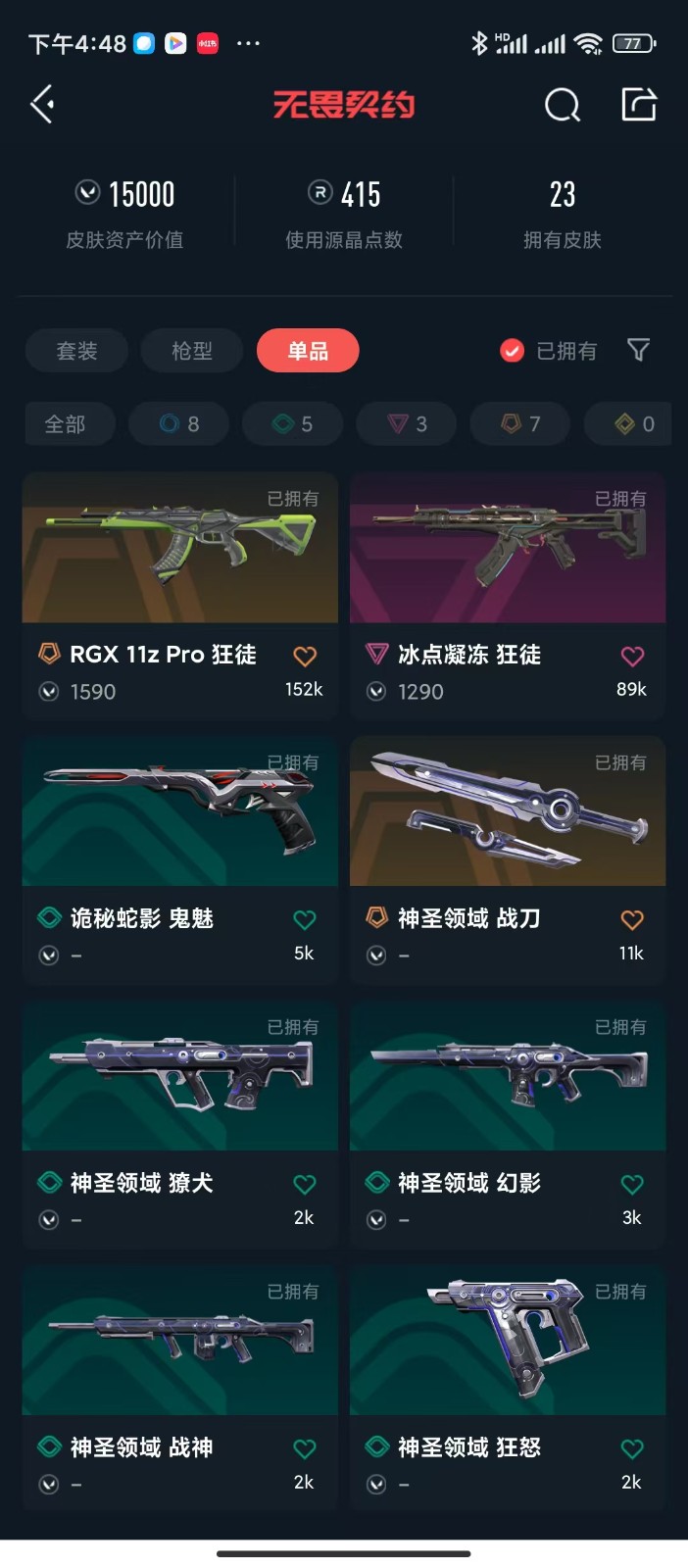
Task: Open the RGX 11z Pro 狂徒 skin card
Action: 180,549
